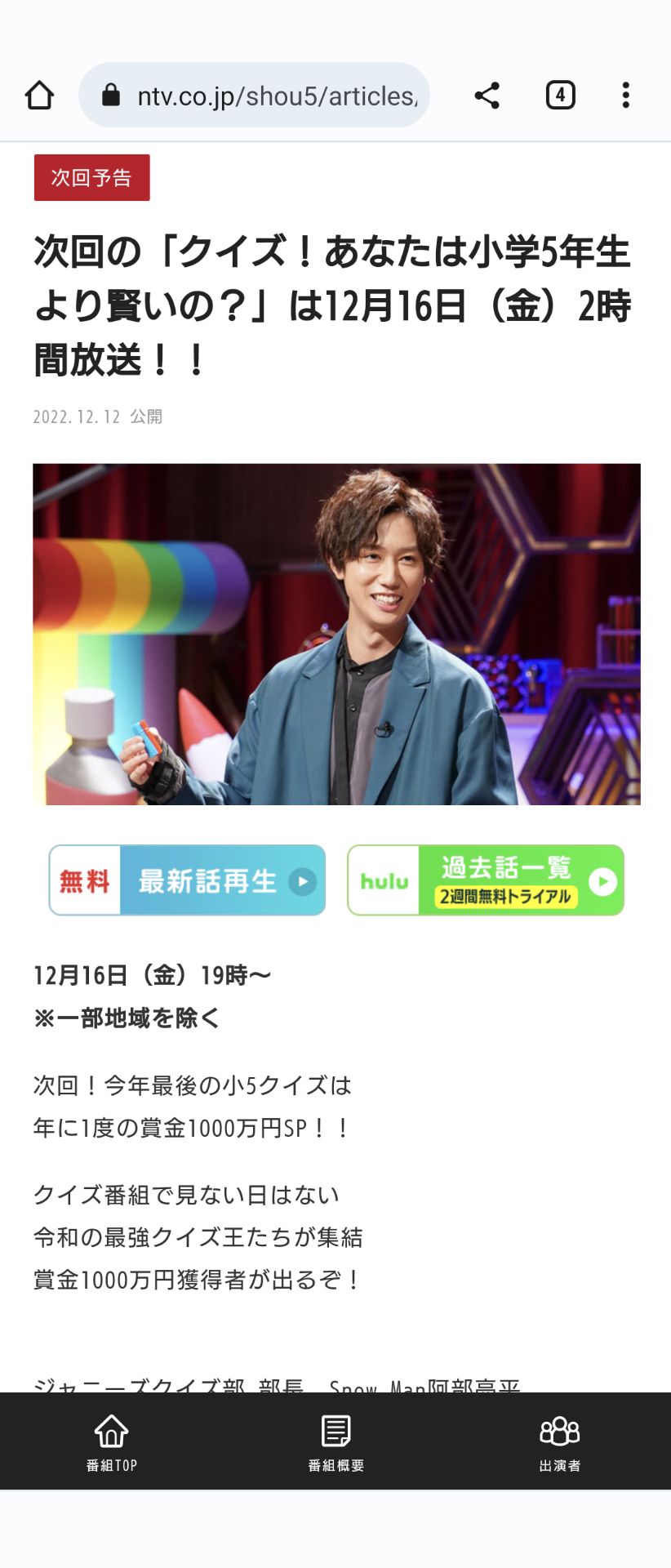Image resolution: width=671 pixels, height=1568 pixels.
Task: Open the 番組概要 section
Action: [x=335, y=1442]
